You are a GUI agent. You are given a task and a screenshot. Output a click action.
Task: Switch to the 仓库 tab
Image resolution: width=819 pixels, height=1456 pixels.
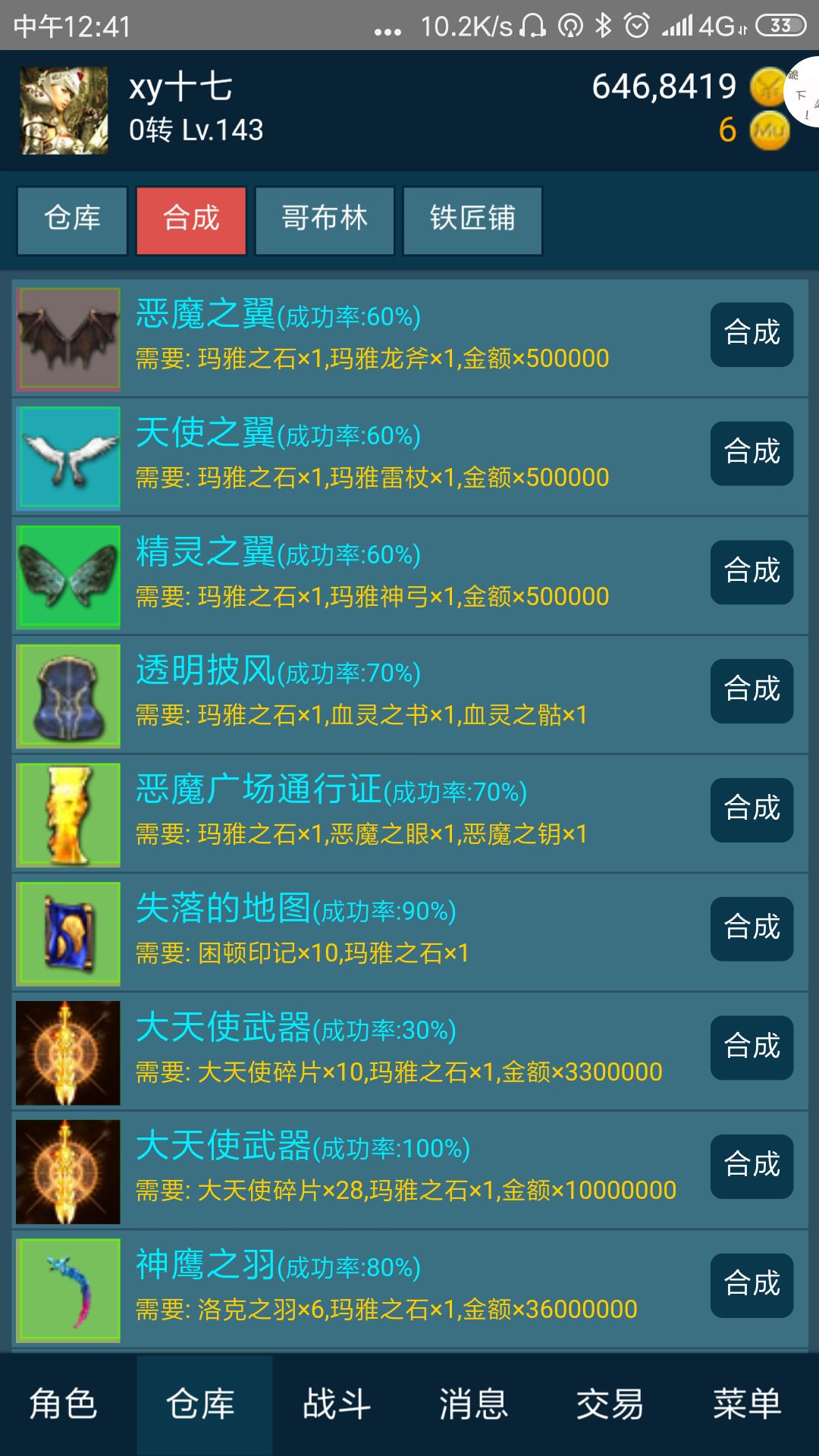71,220
